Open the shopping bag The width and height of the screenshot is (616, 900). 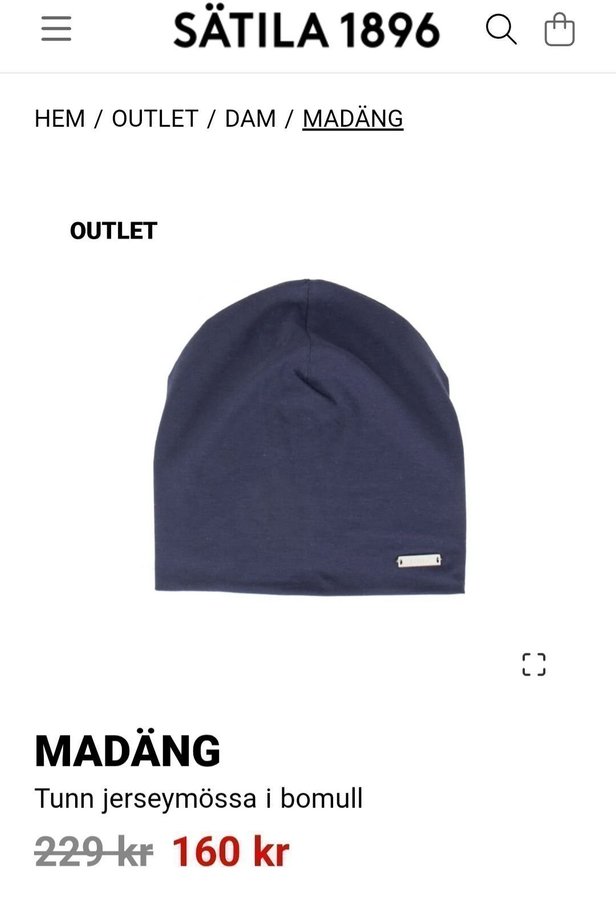tap(559, 30)
